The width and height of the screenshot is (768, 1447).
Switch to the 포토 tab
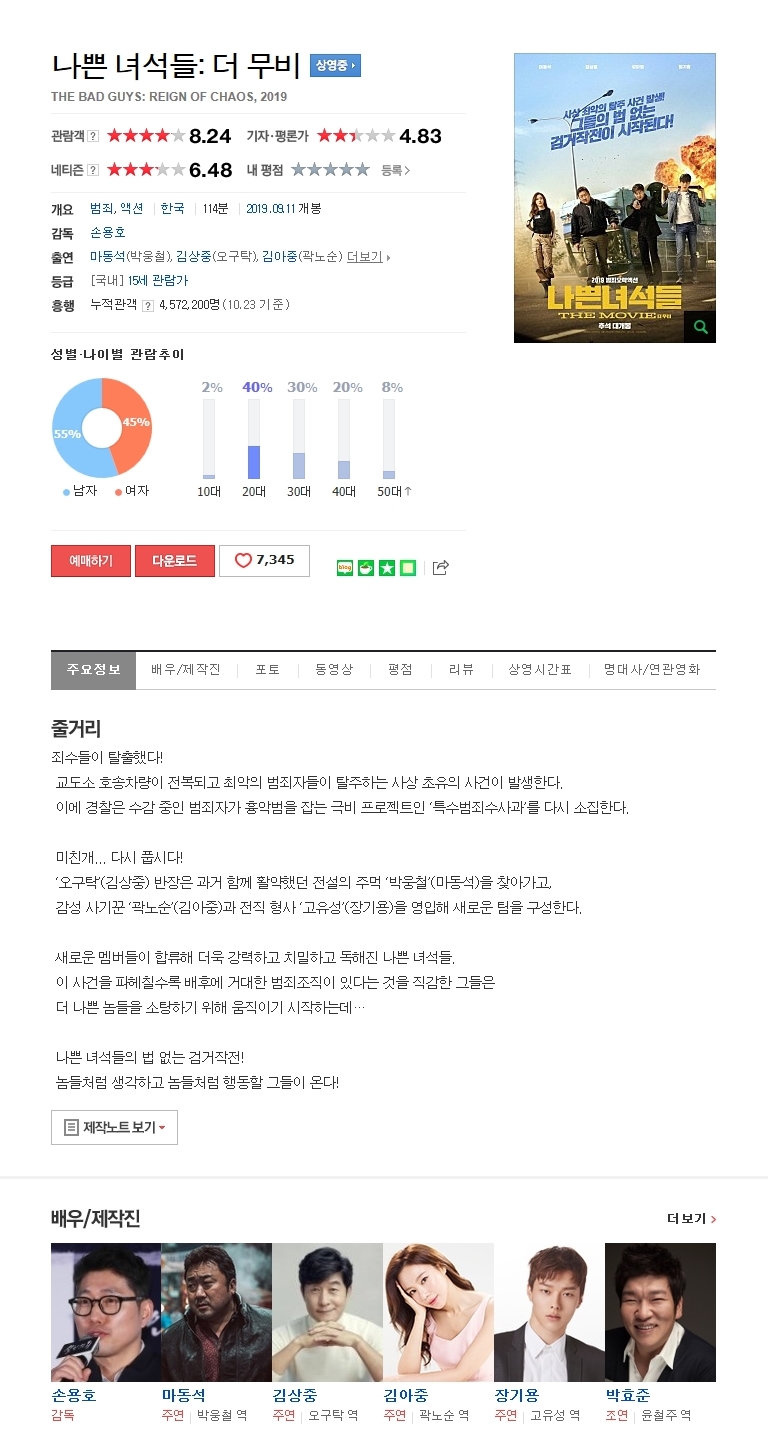point(267,670)
